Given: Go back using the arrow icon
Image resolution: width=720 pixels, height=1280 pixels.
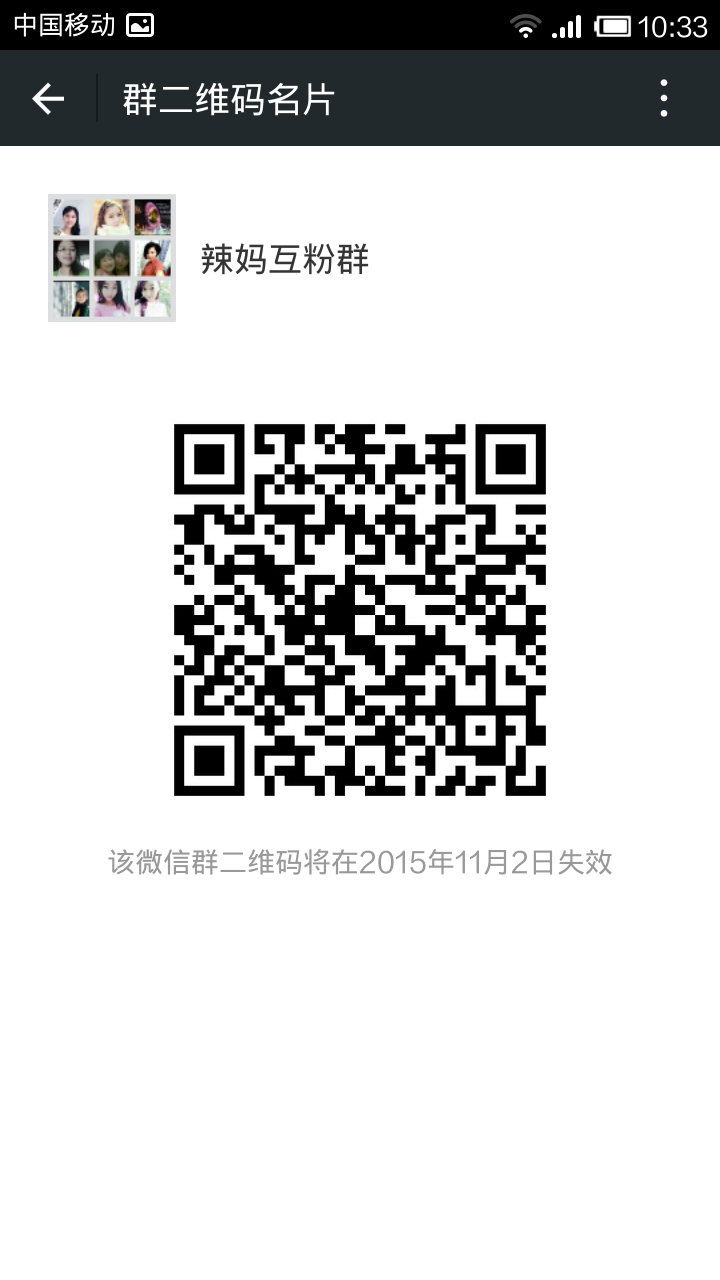Looking at the screenshot, I should (x=48, y=98).
